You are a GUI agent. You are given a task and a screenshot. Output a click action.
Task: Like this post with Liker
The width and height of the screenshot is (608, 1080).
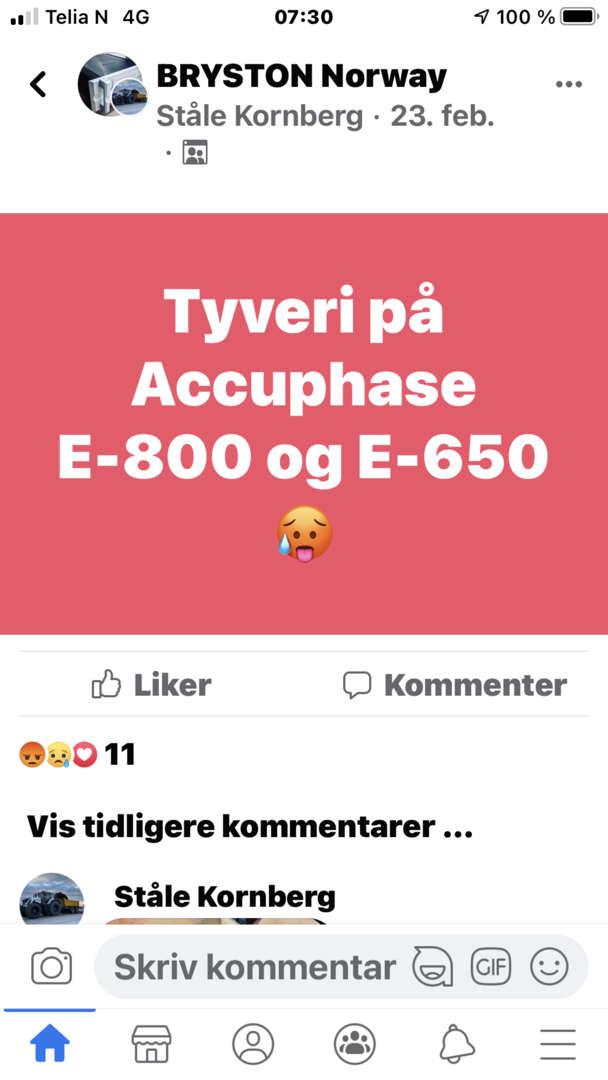(x=152, y=685)
